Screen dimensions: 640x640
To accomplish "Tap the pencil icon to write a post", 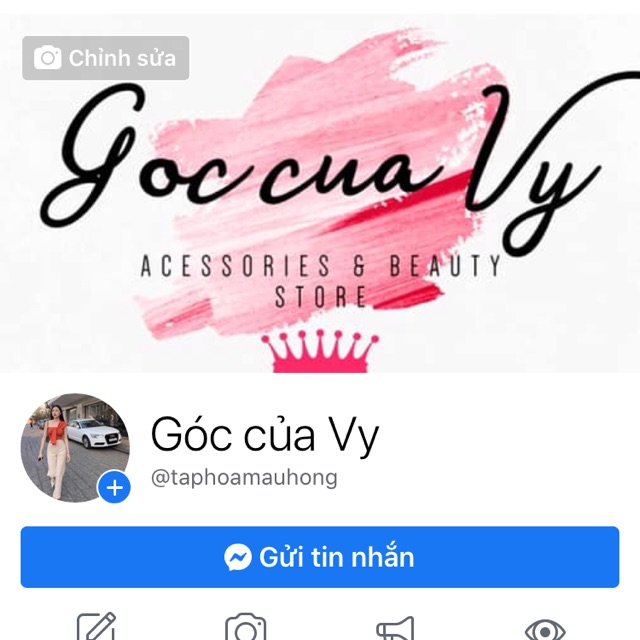I will 97,628.
